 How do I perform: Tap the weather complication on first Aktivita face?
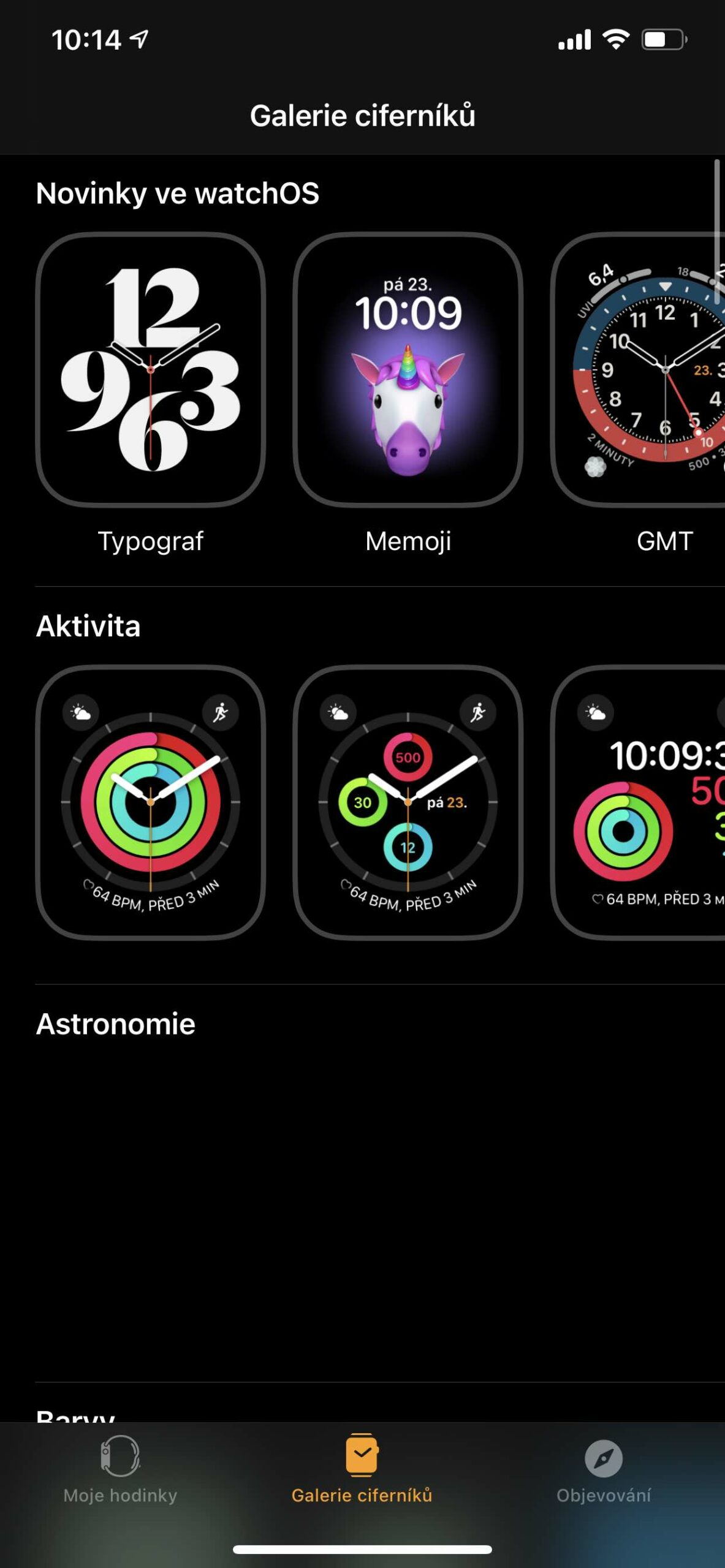click(x=81, y=712)
